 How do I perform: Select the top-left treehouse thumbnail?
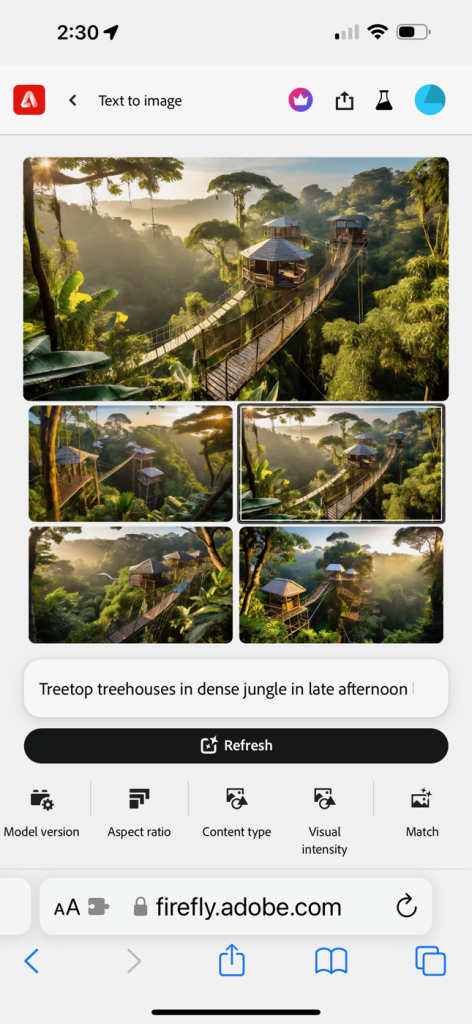click(x=131, y=463)
